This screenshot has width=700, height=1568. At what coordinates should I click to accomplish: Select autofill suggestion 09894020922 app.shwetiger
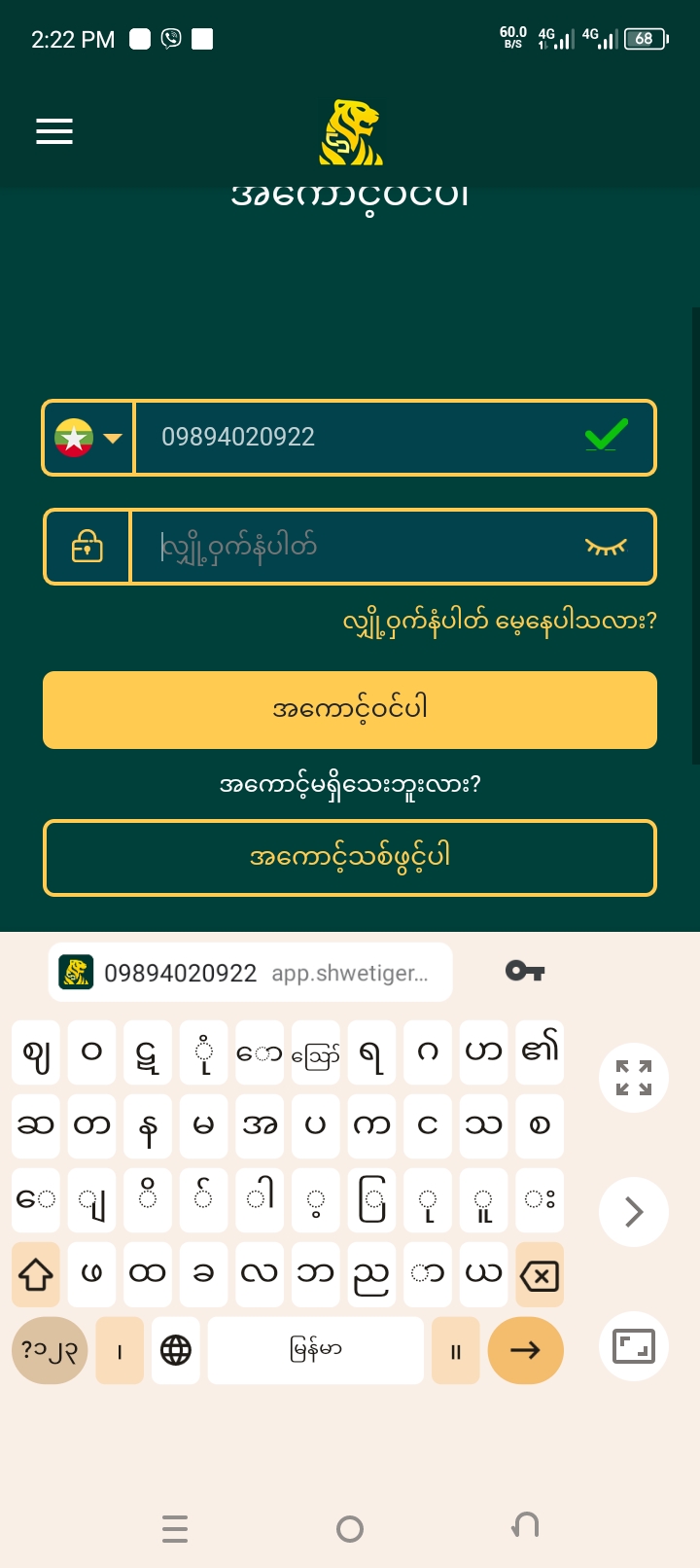coord(250,973)
